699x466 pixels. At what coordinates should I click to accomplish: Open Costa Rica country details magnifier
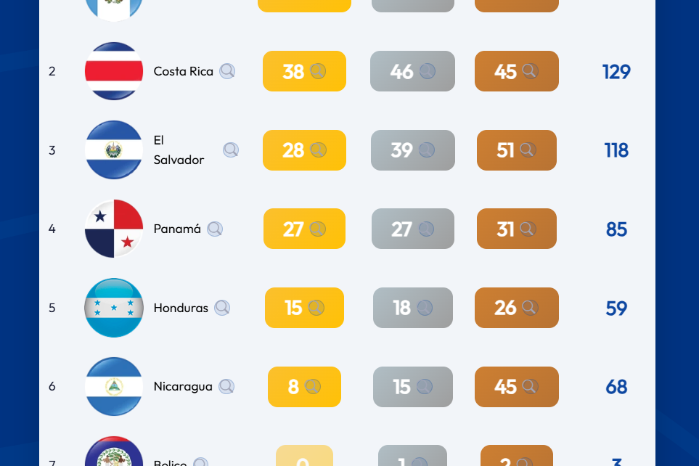228,71
